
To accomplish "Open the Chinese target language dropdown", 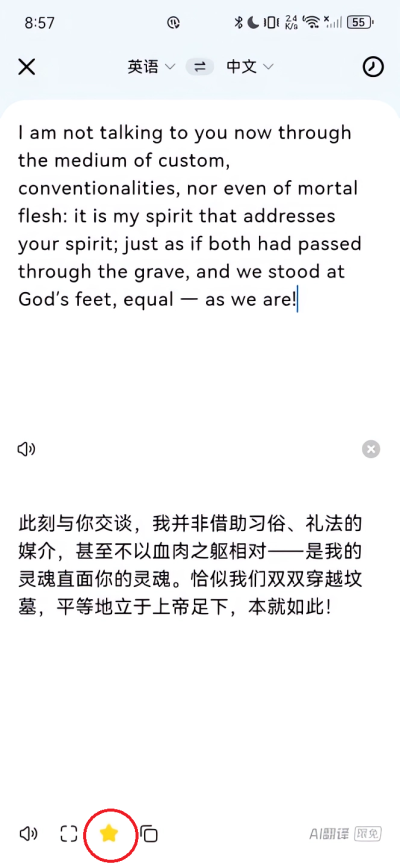I will [x=250, y=67].
